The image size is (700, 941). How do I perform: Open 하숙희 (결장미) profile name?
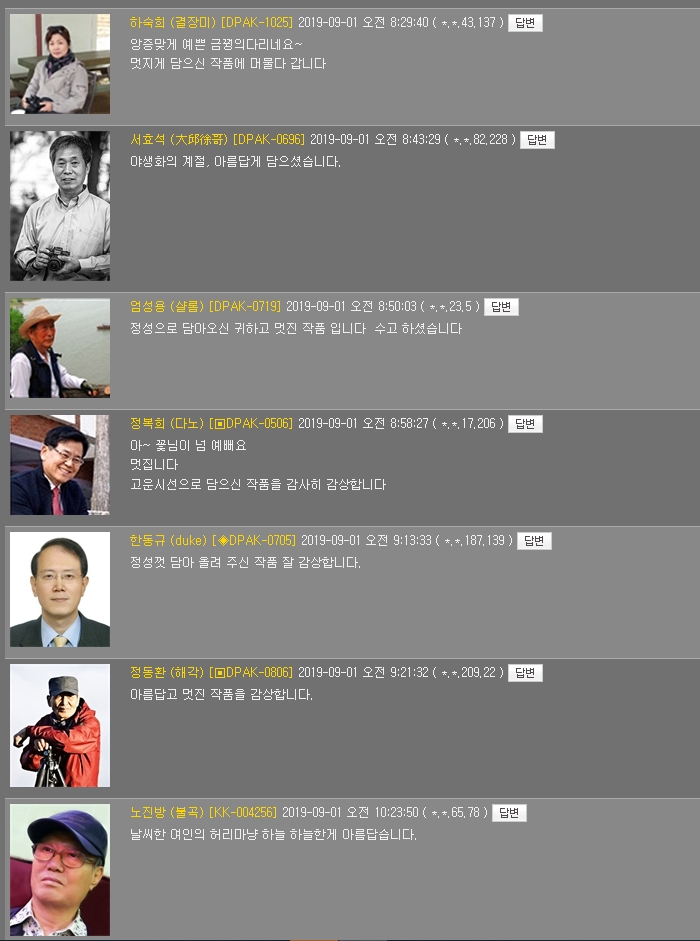[x=173, y=23]
